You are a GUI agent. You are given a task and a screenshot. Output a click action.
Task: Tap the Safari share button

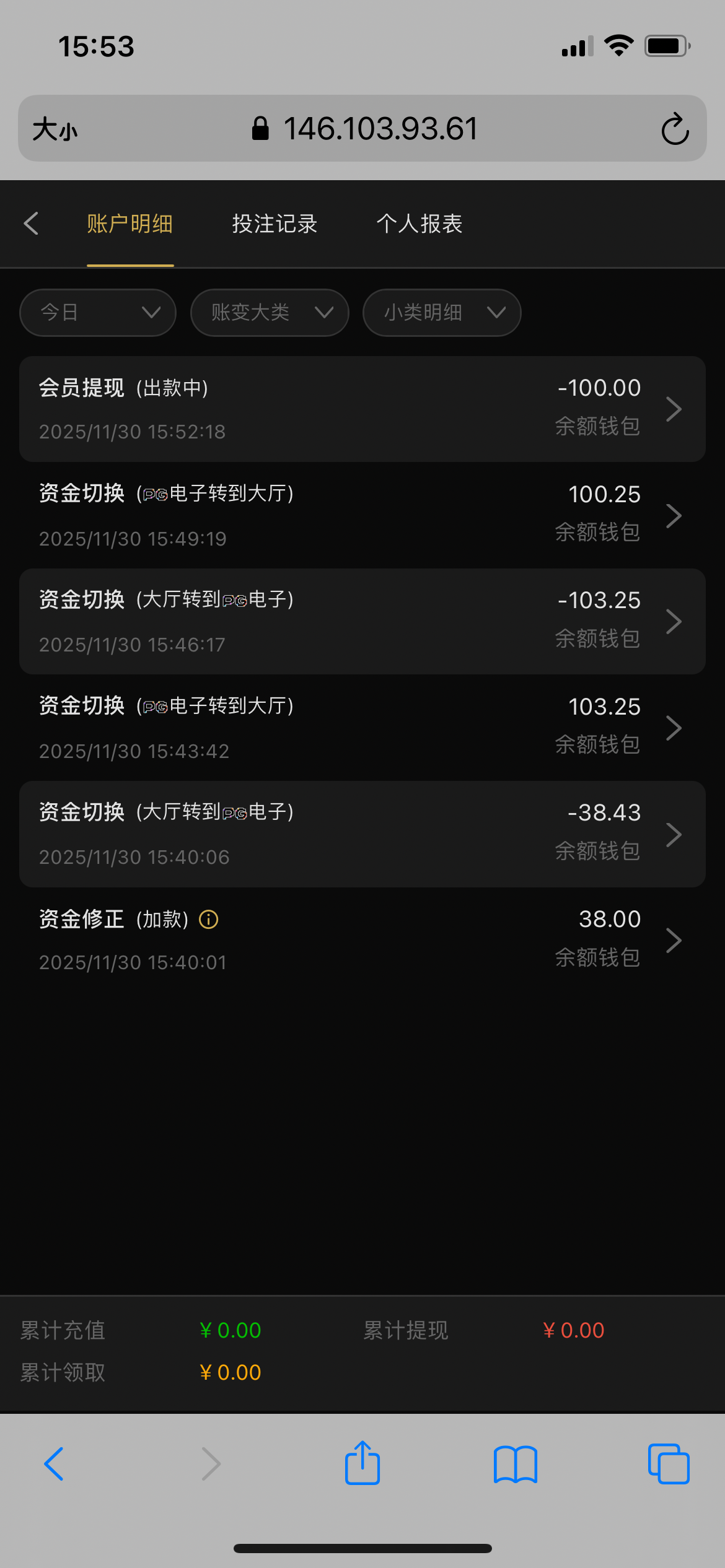[362, 1463]
